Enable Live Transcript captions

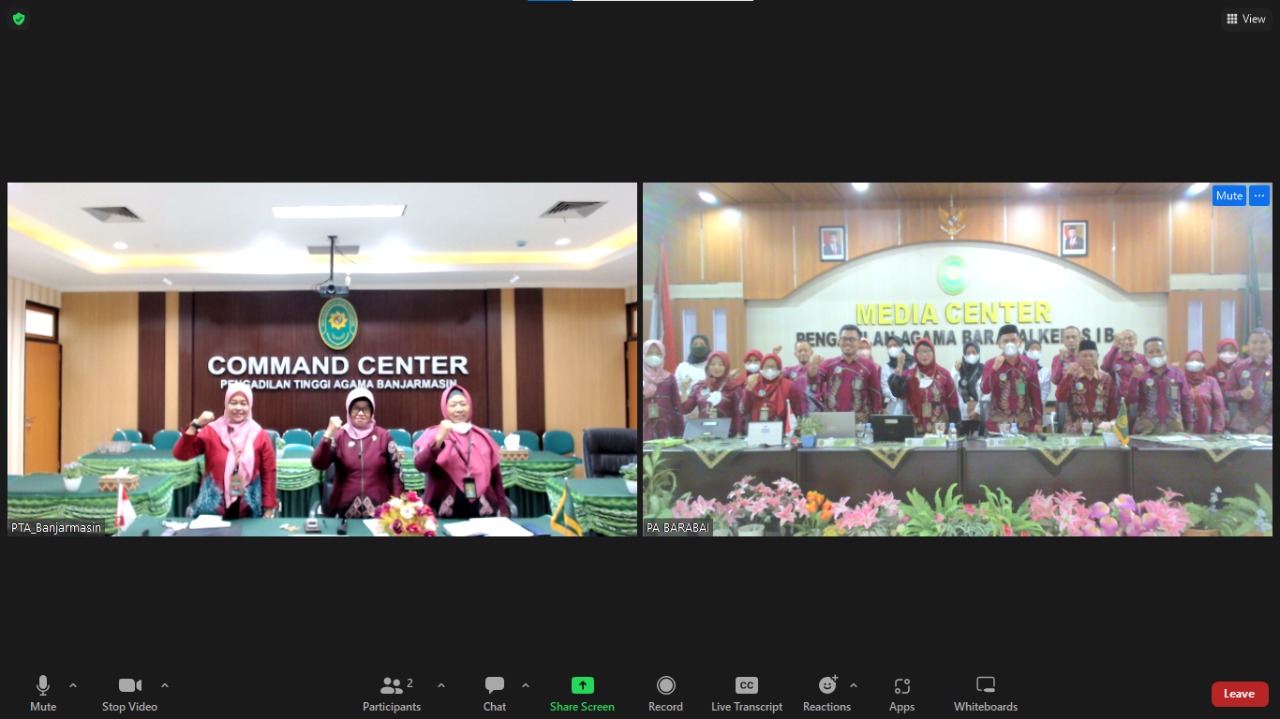[x=746, y=692]
